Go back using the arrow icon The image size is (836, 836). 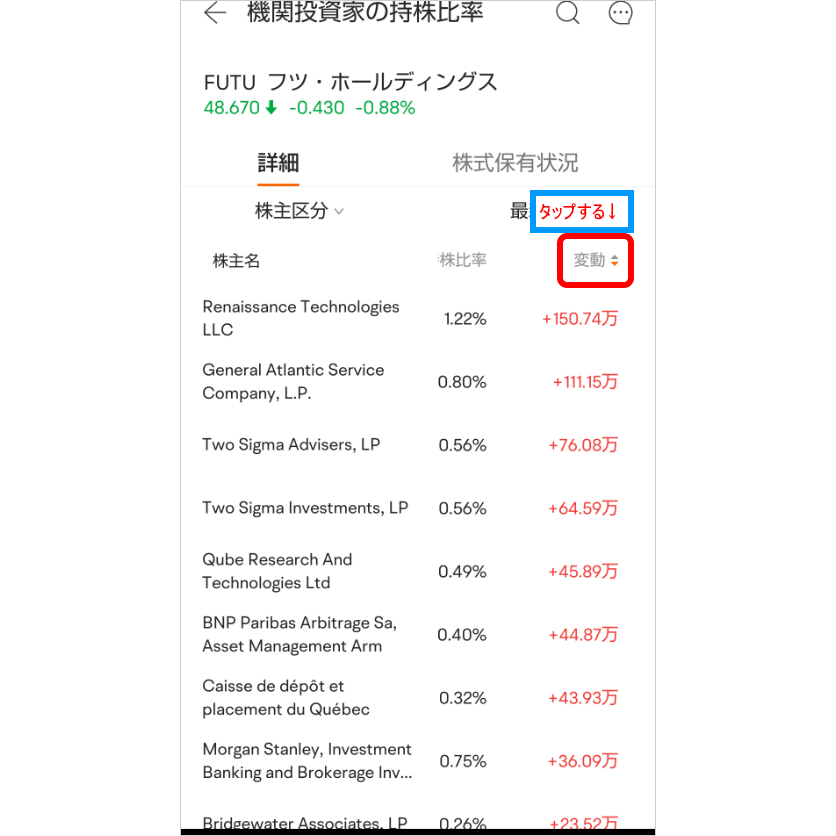click(x=214, y=13)
